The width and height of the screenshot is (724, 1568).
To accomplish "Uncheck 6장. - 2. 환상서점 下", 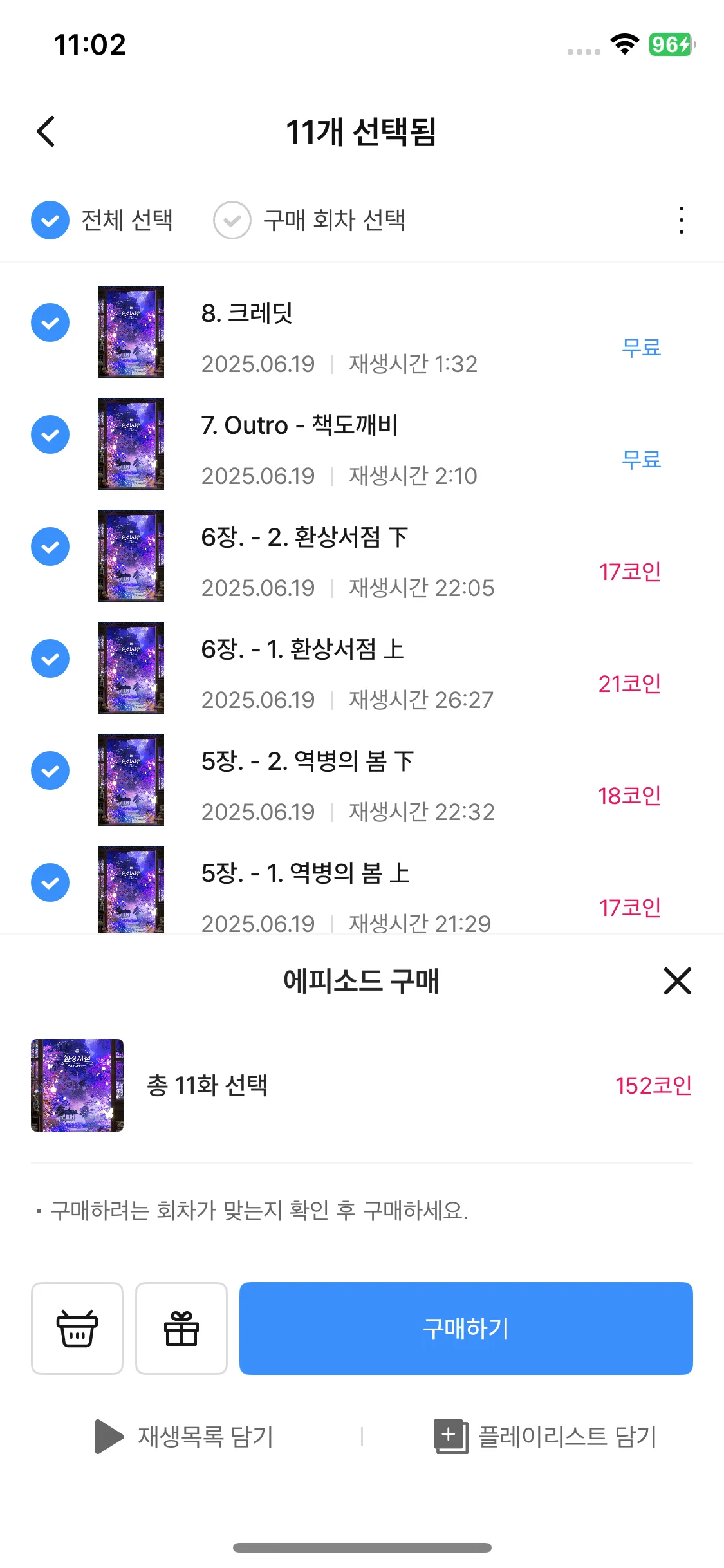I will (x=50, y=546).
